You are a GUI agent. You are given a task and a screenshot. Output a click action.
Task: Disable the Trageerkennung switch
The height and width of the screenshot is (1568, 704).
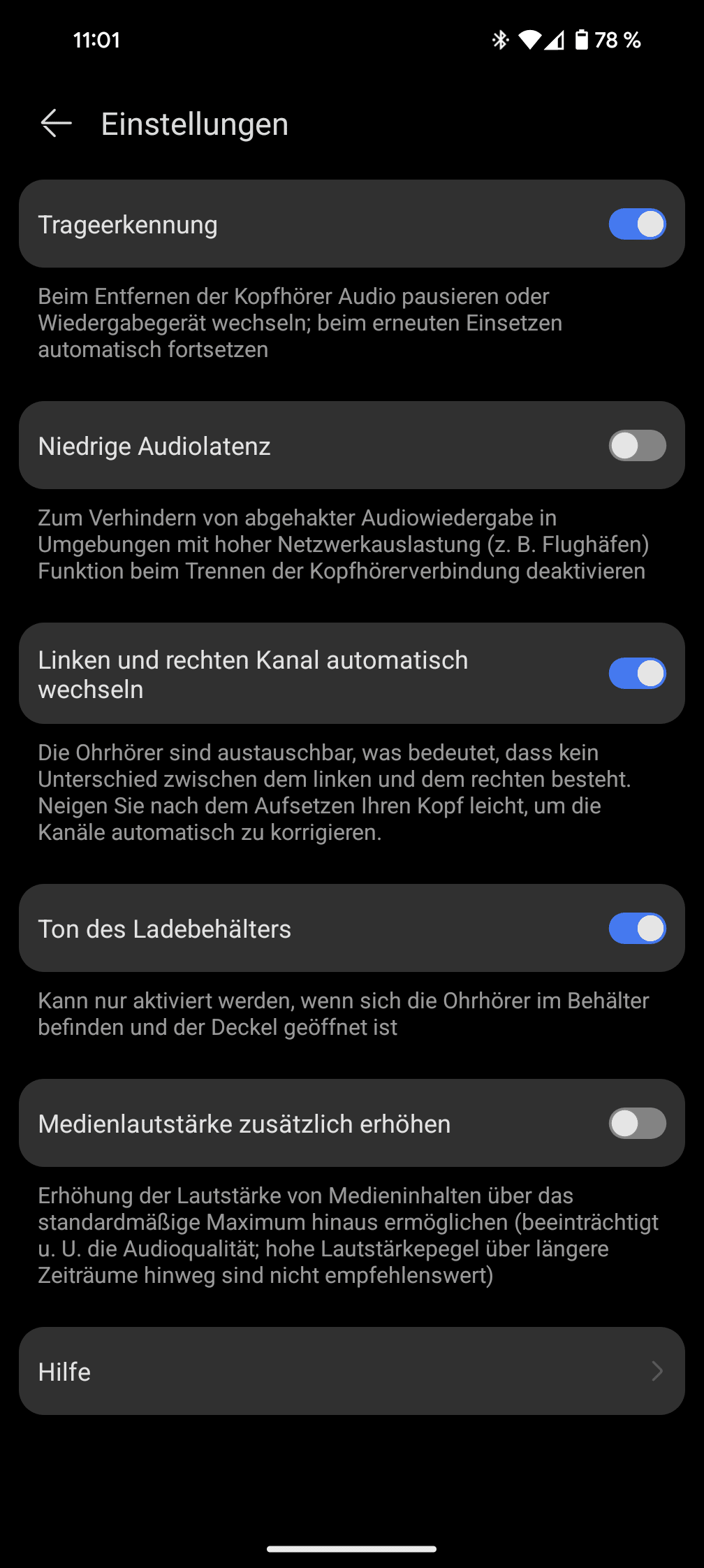[637, 224]
